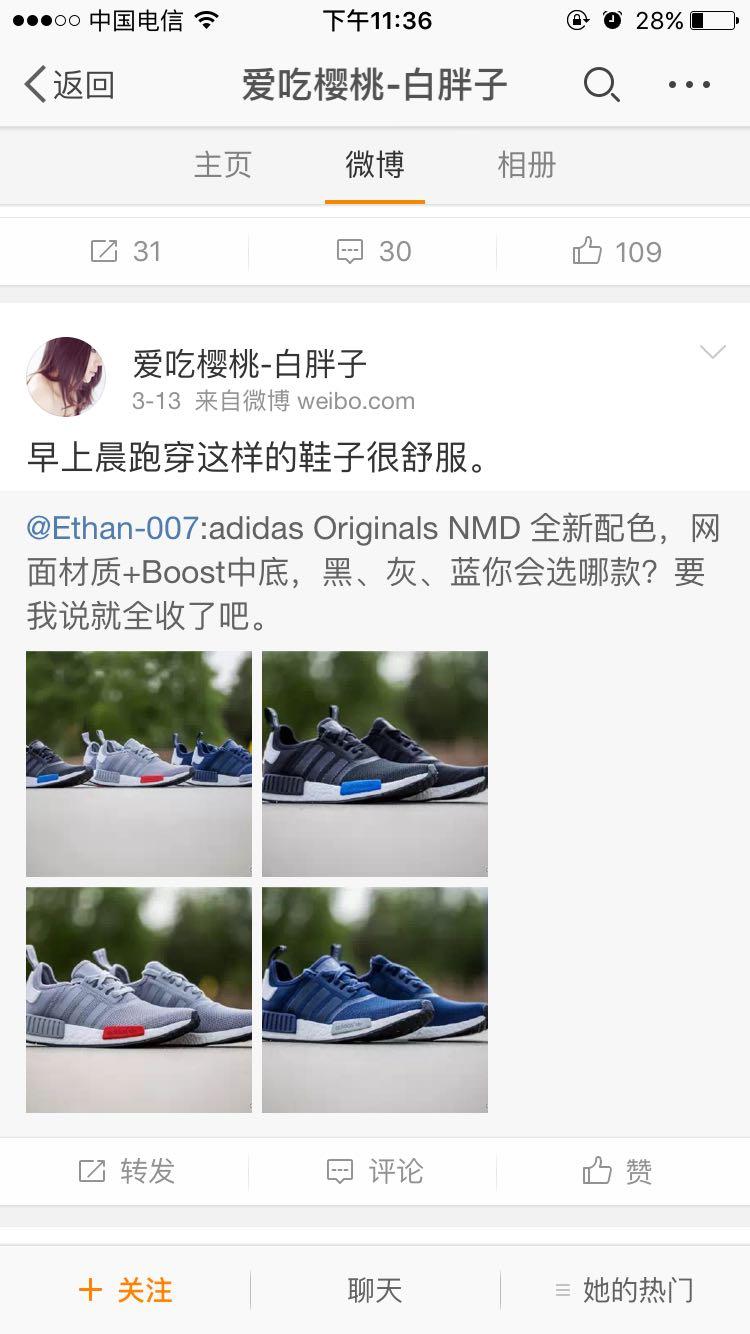Follow this user with 关注

pyautogui.click(x=126, y=1290)
